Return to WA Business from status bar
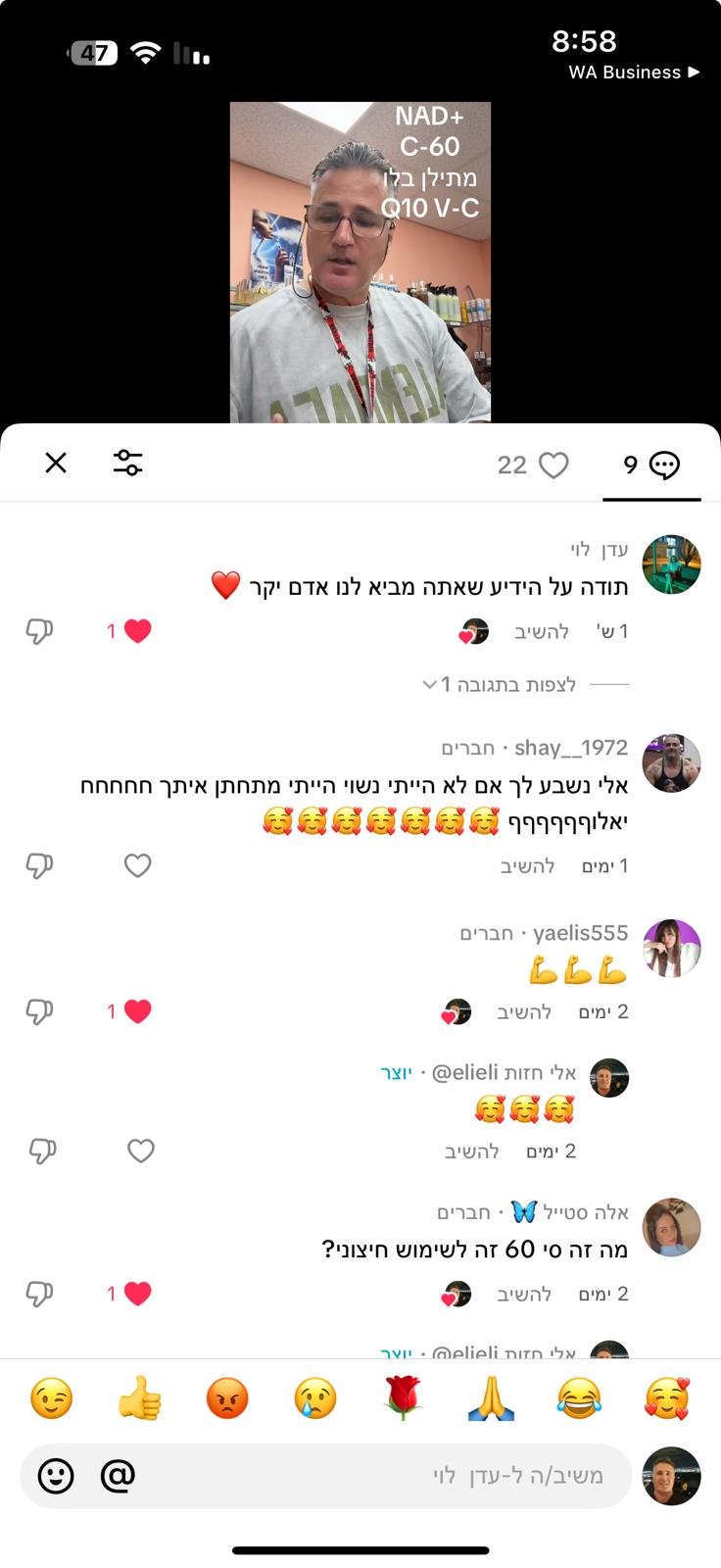721x1568 pixels. [x=634, y=73]
